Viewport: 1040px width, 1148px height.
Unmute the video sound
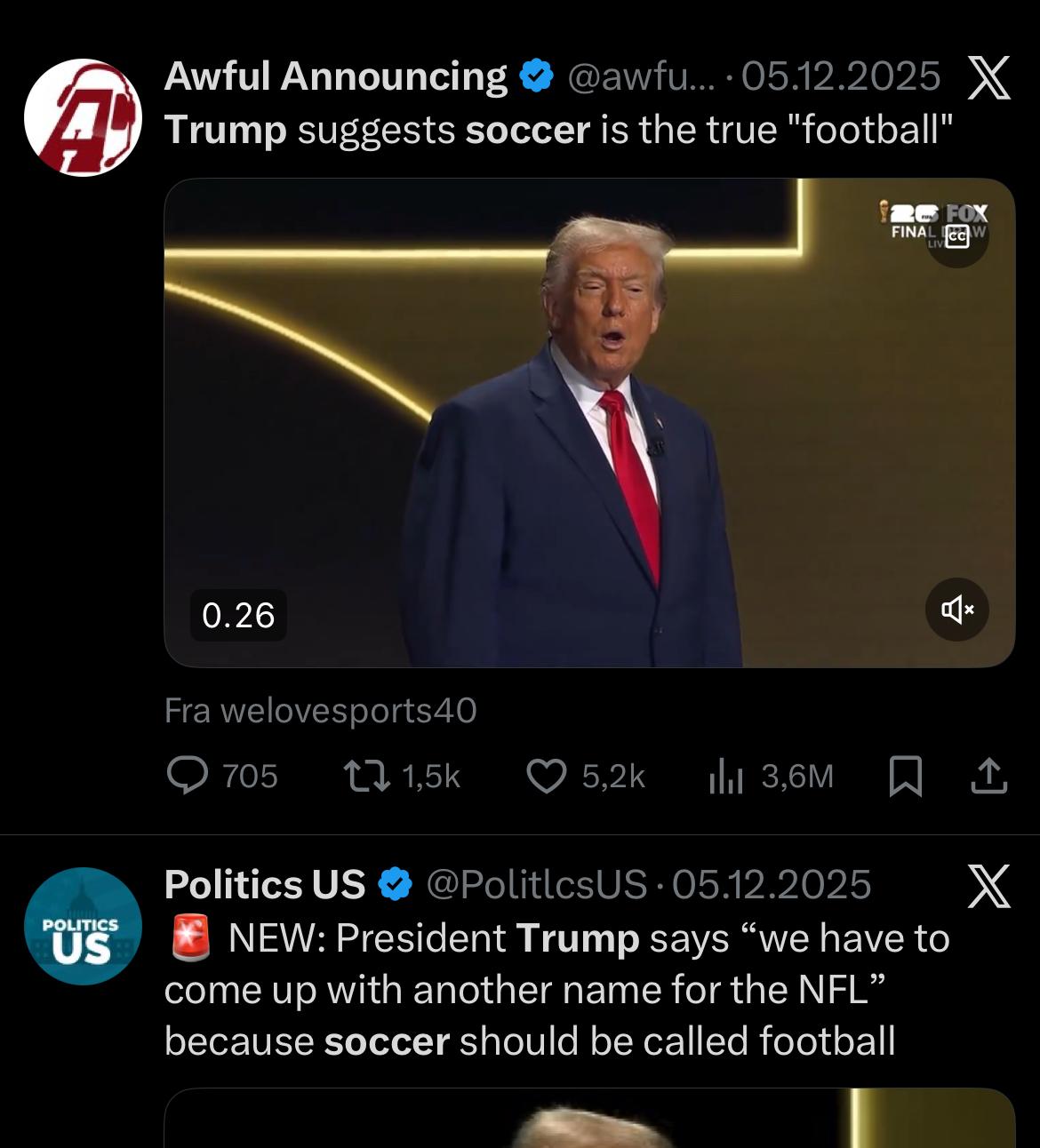click(956, 610)
